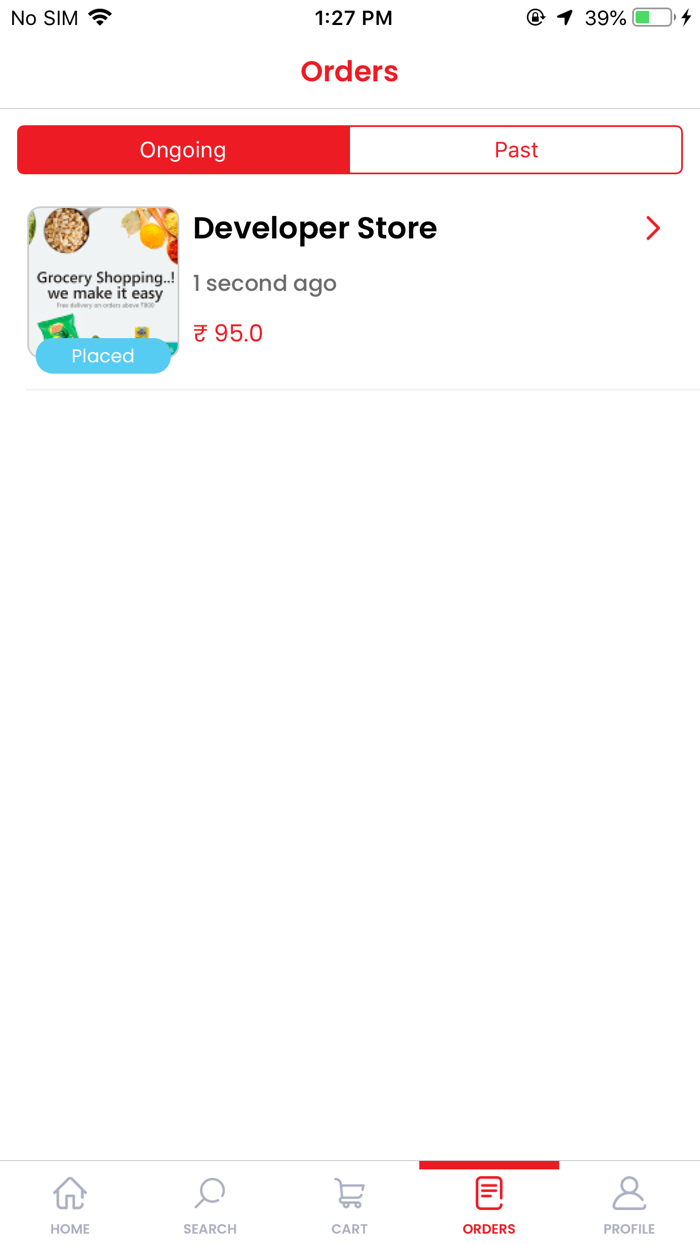Open the Profile tab
This screenshot has height=1244, width=700.
click(x=629, y=1204)
